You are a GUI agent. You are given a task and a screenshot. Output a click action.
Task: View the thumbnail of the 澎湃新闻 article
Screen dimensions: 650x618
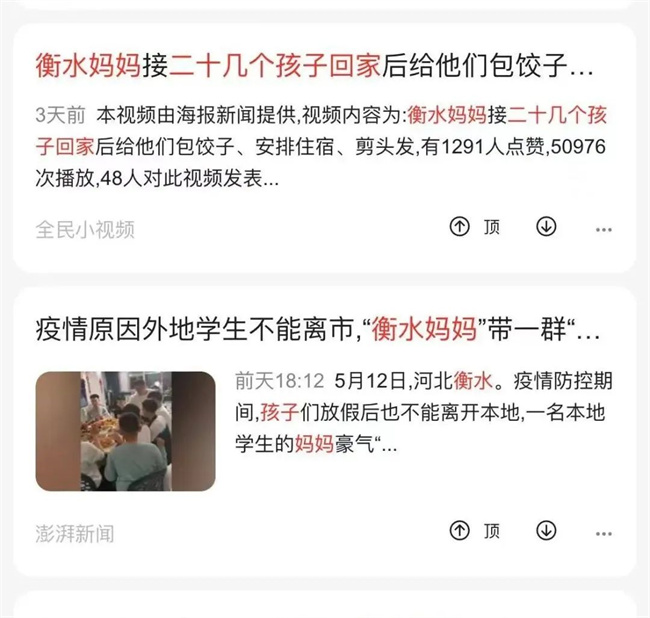[x=125, y=431]
